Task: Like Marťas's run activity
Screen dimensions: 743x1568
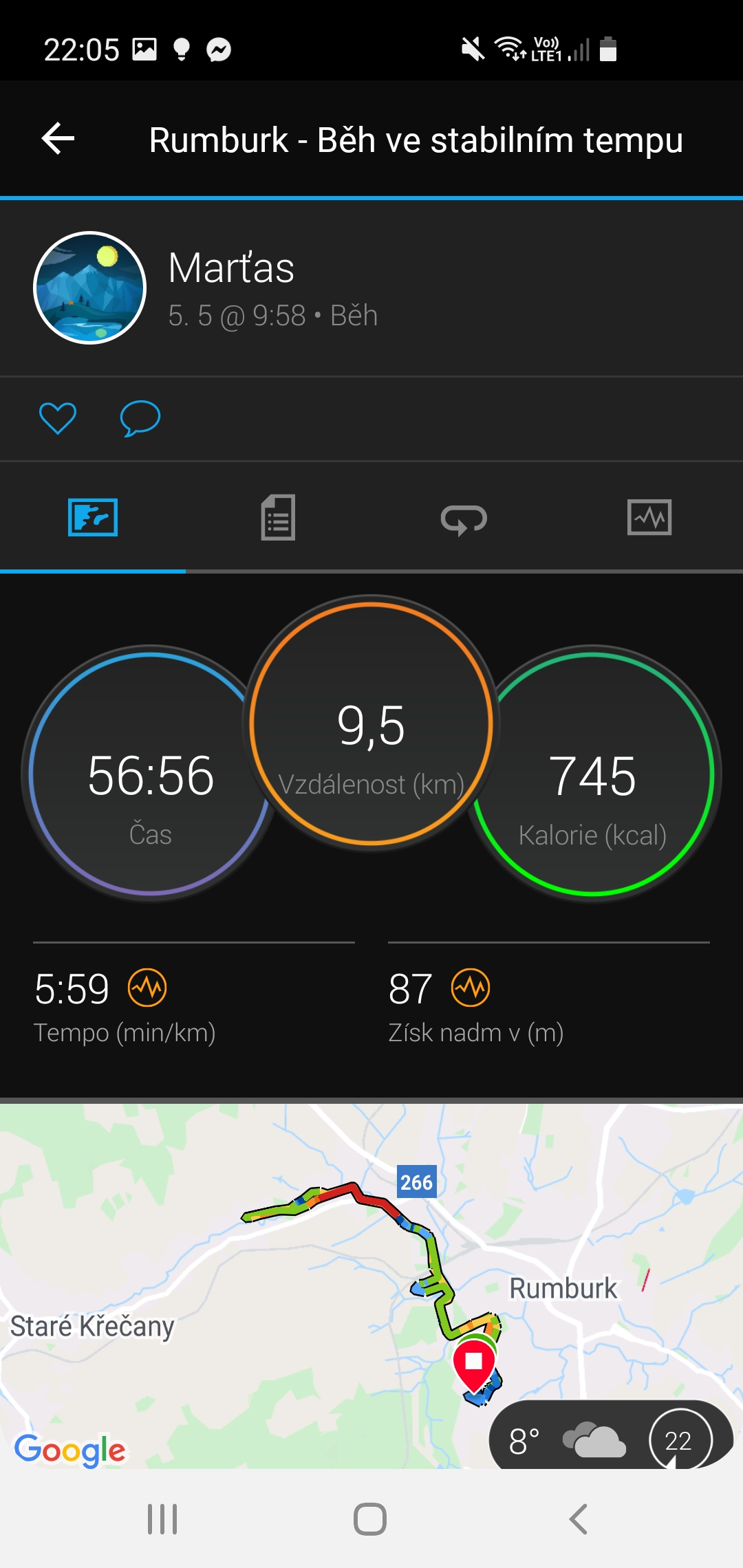Action: pyautogui.click(x=58, y=418)
